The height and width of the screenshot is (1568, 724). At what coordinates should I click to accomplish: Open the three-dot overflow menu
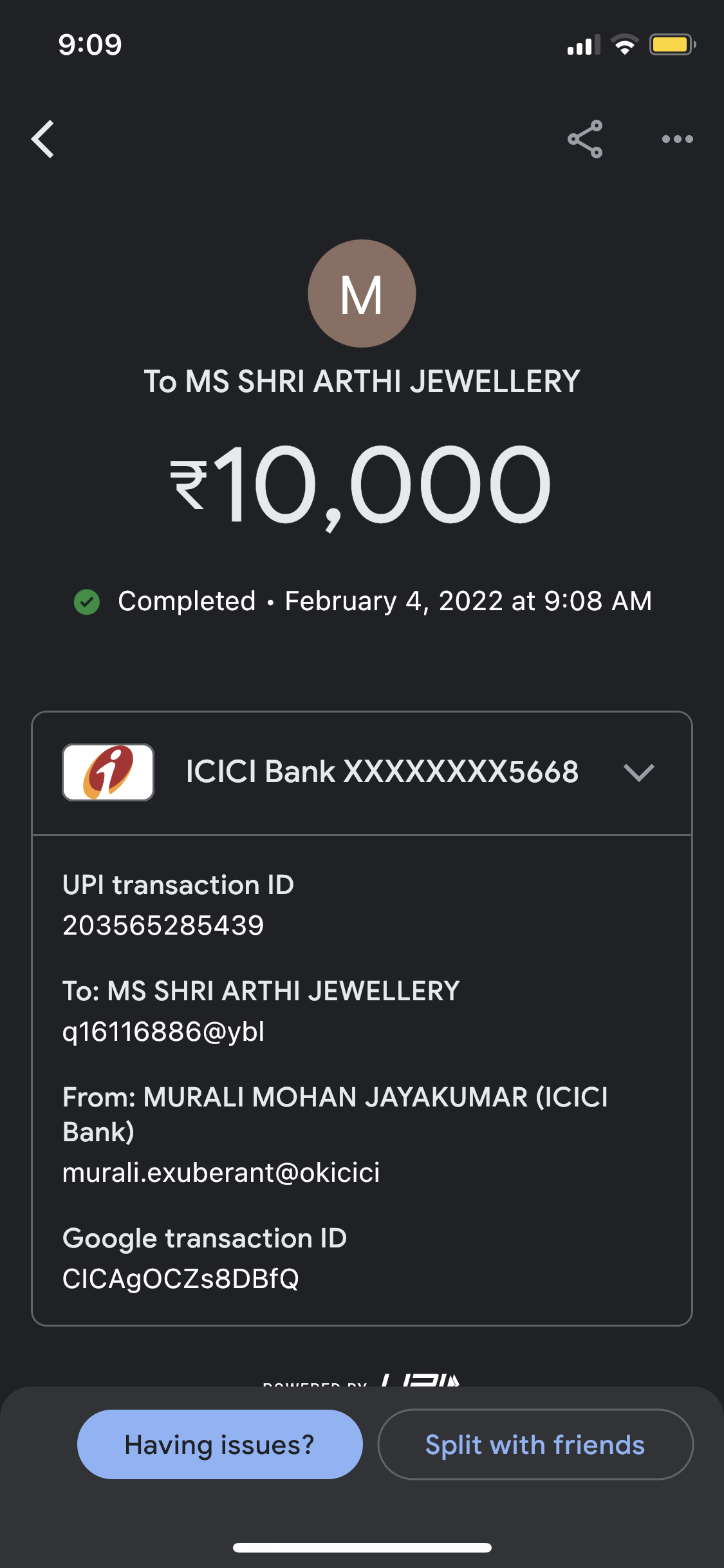pyautogui.click(x=678, y=139)
